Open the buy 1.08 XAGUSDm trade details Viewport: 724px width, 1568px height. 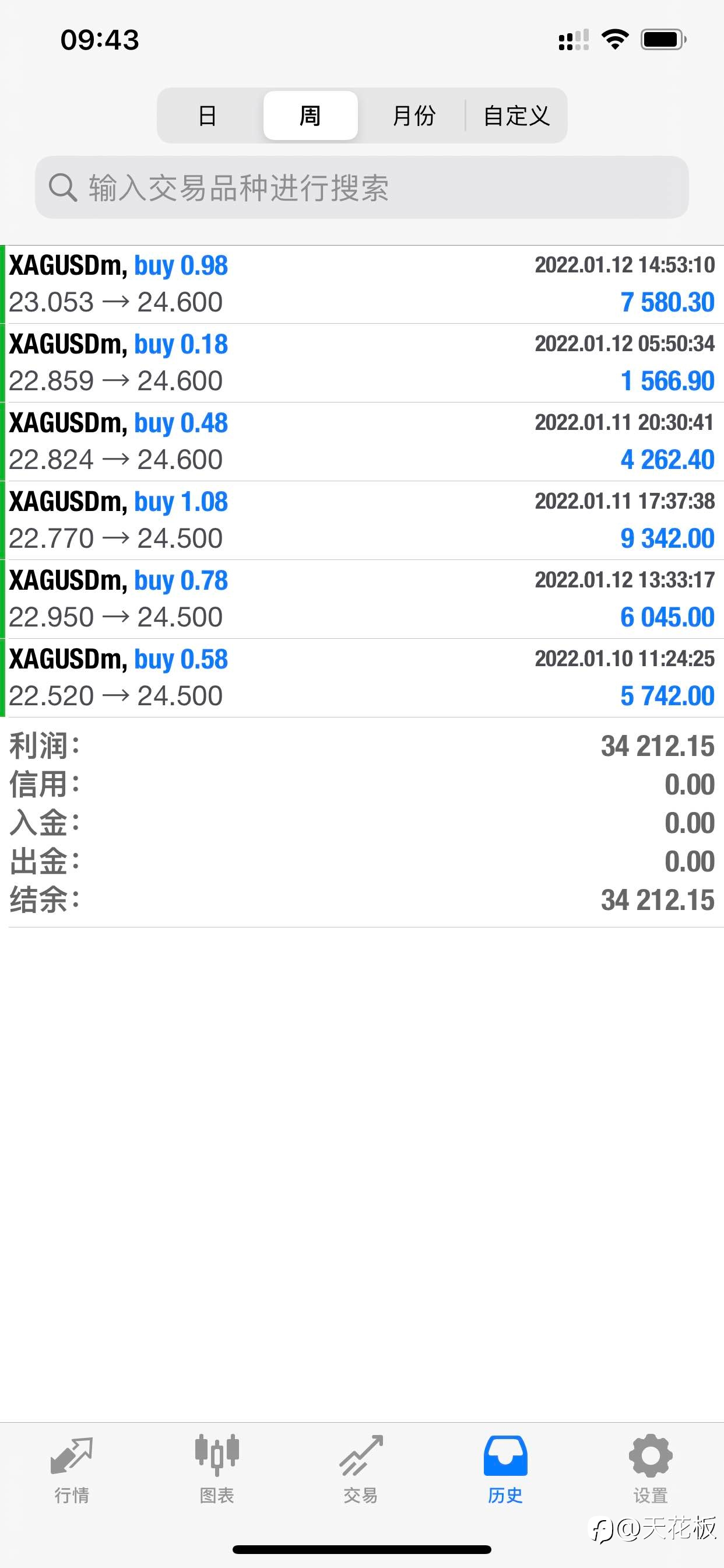(x=362, y=520)
